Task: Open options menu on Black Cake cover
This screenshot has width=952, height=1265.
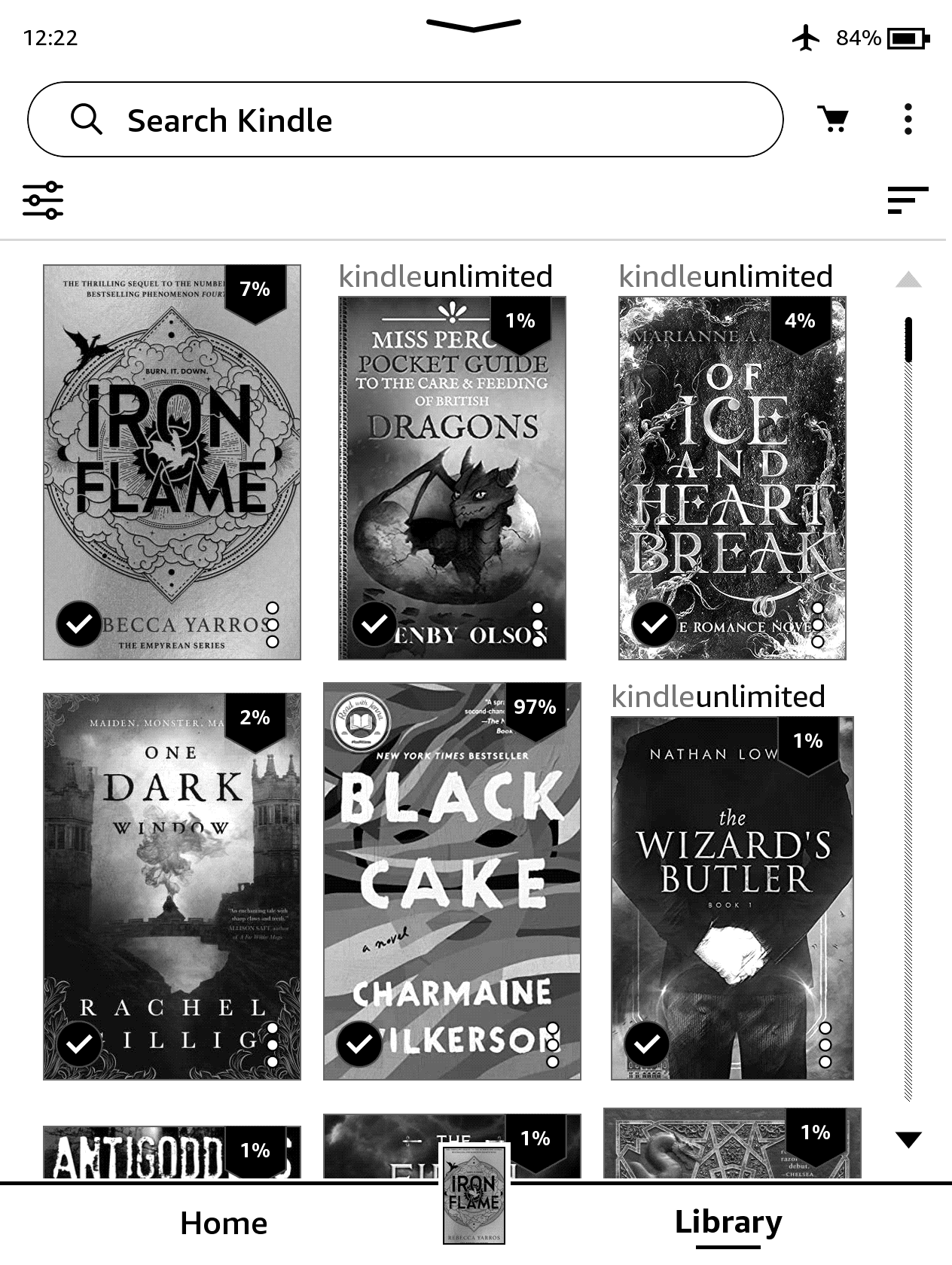Action: point(553,1045)
